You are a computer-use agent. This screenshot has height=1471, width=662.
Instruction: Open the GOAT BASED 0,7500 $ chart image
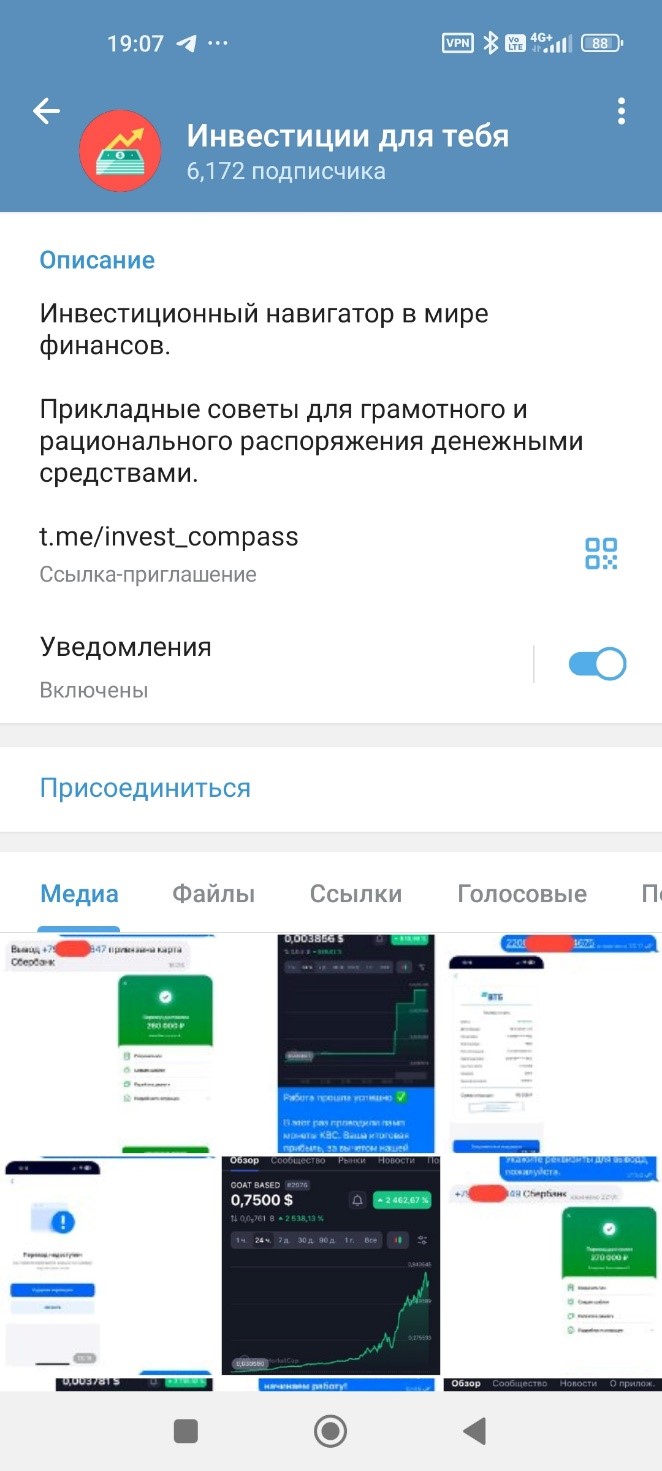[331, 1265]
